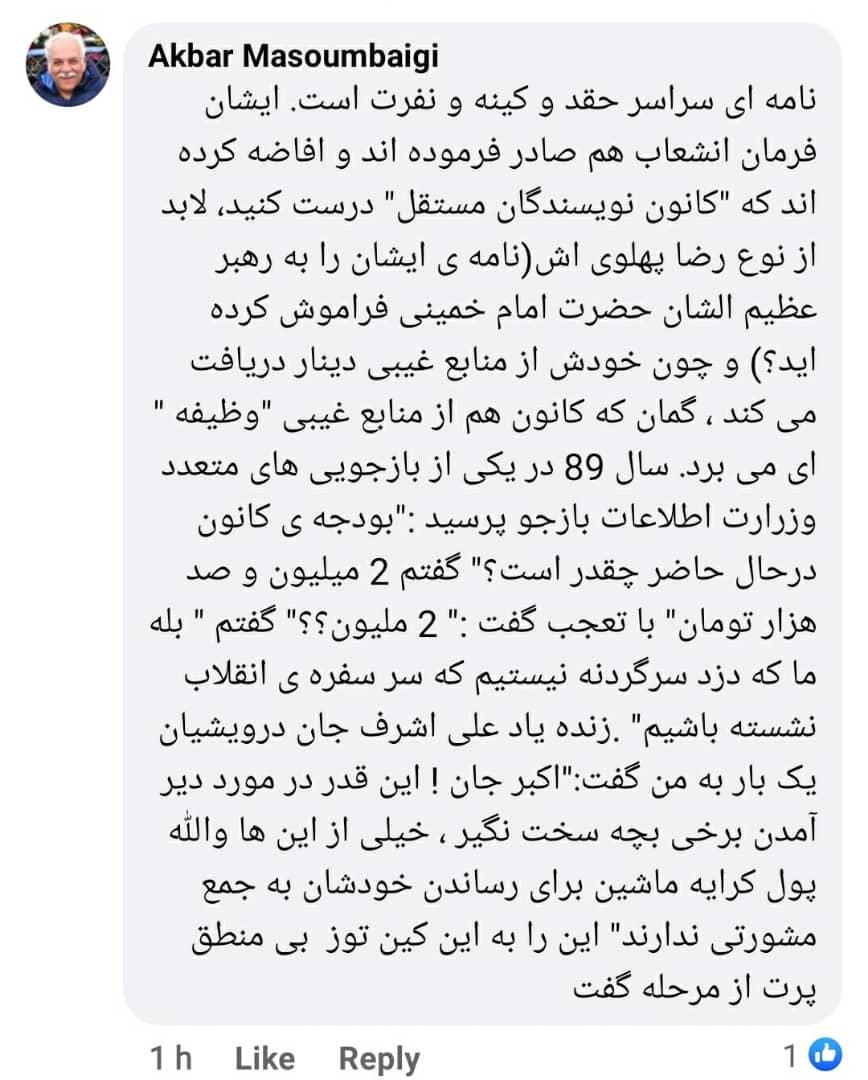Open Akbar Masoumbaigi's profile picture
The height and width of the screenshot is (1080, 868).
(x=68, y=64)
